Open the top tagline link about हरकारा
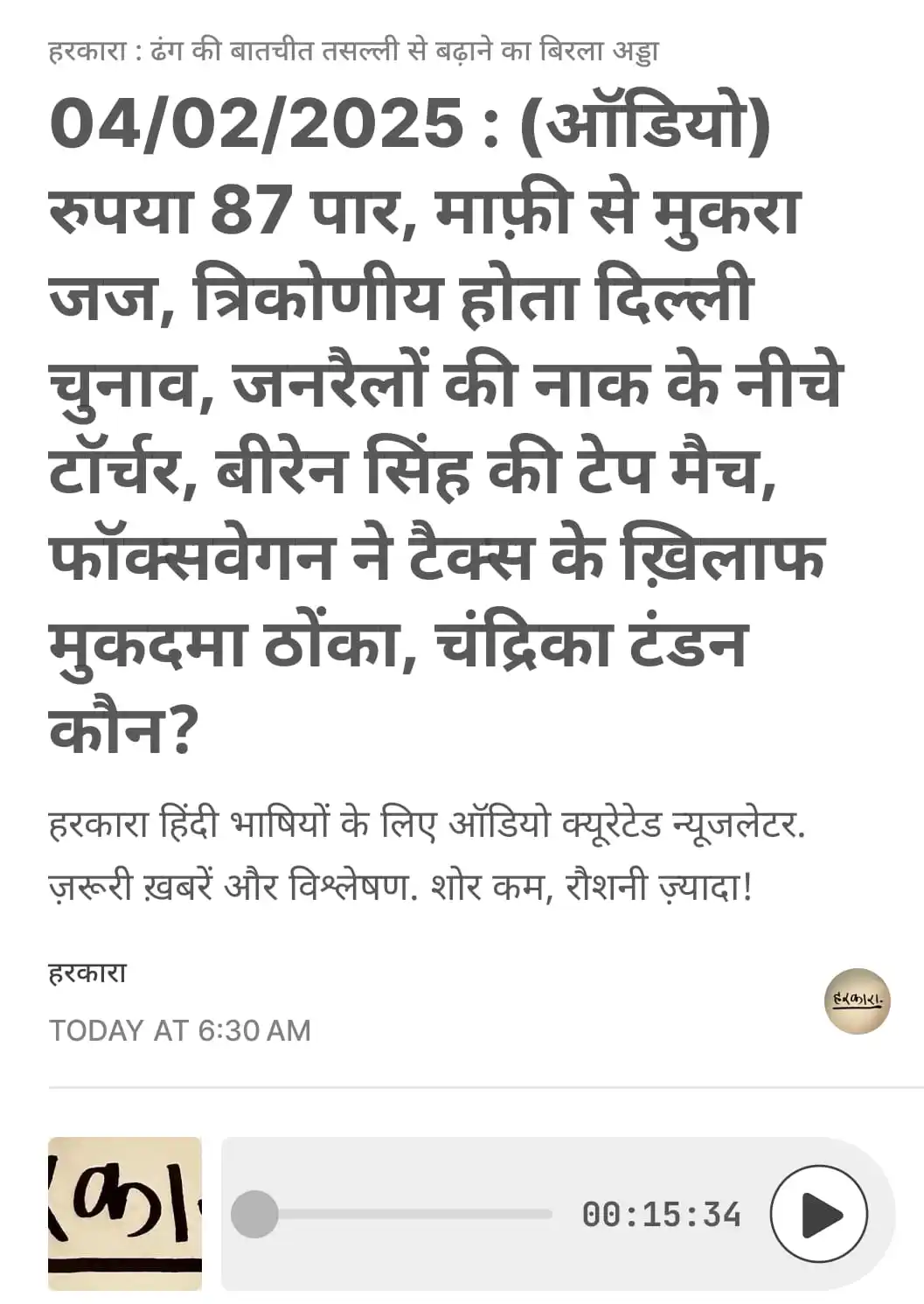The image size is (924, 1304). 354,50
